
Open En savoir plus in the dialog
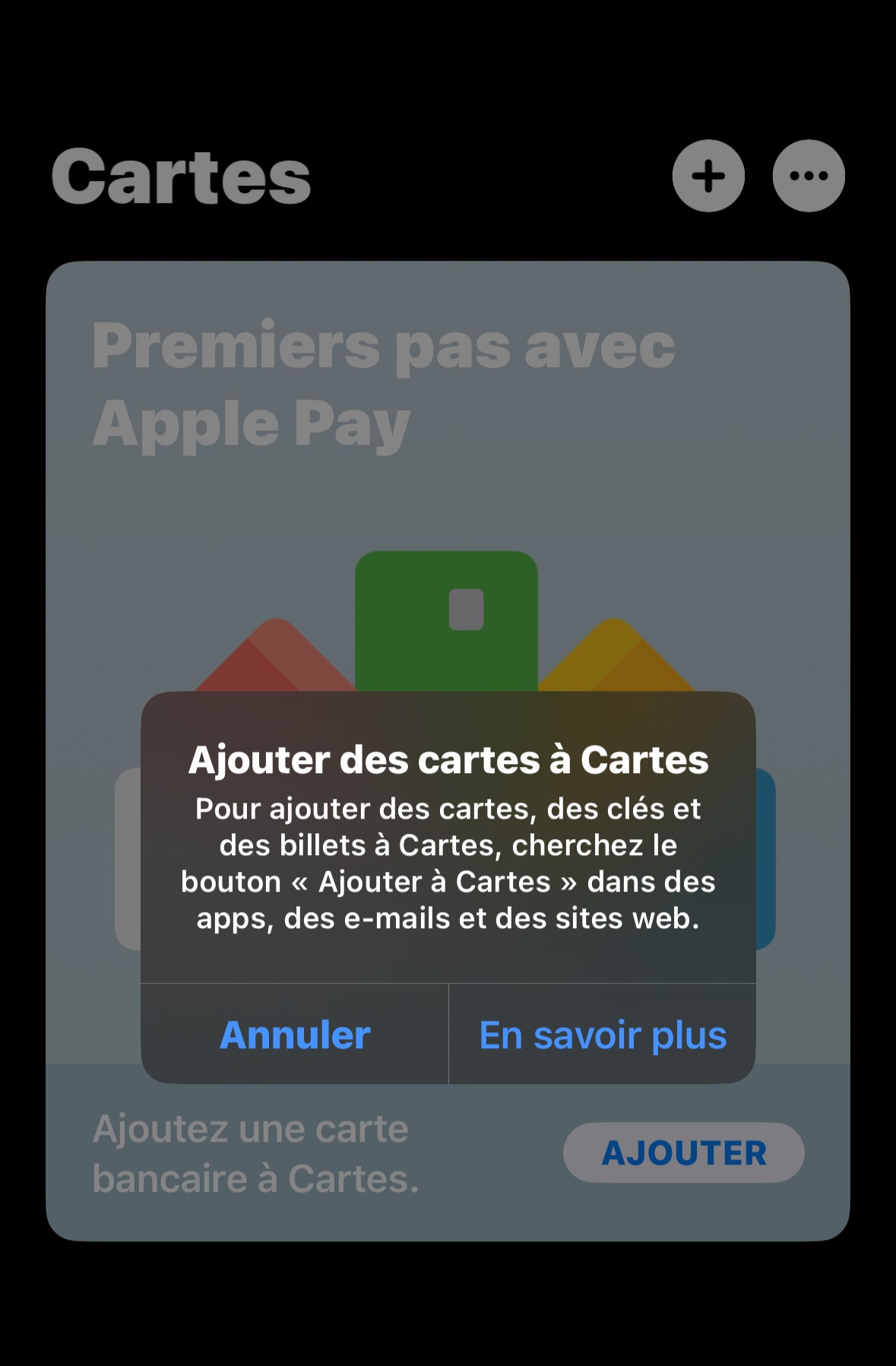click(x=603, y=1034)
